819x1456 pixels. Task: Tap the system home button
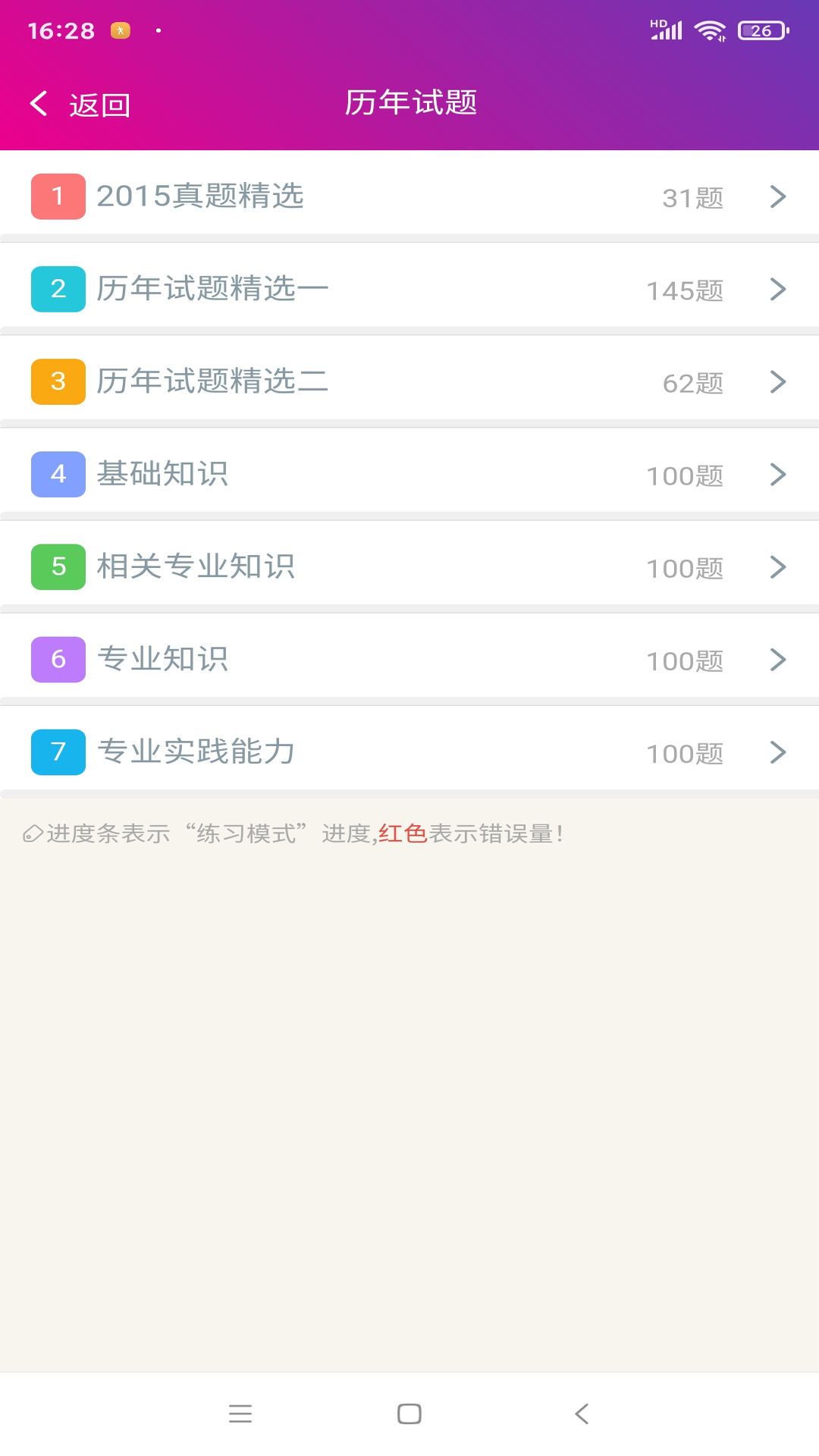coord(409,1414)
